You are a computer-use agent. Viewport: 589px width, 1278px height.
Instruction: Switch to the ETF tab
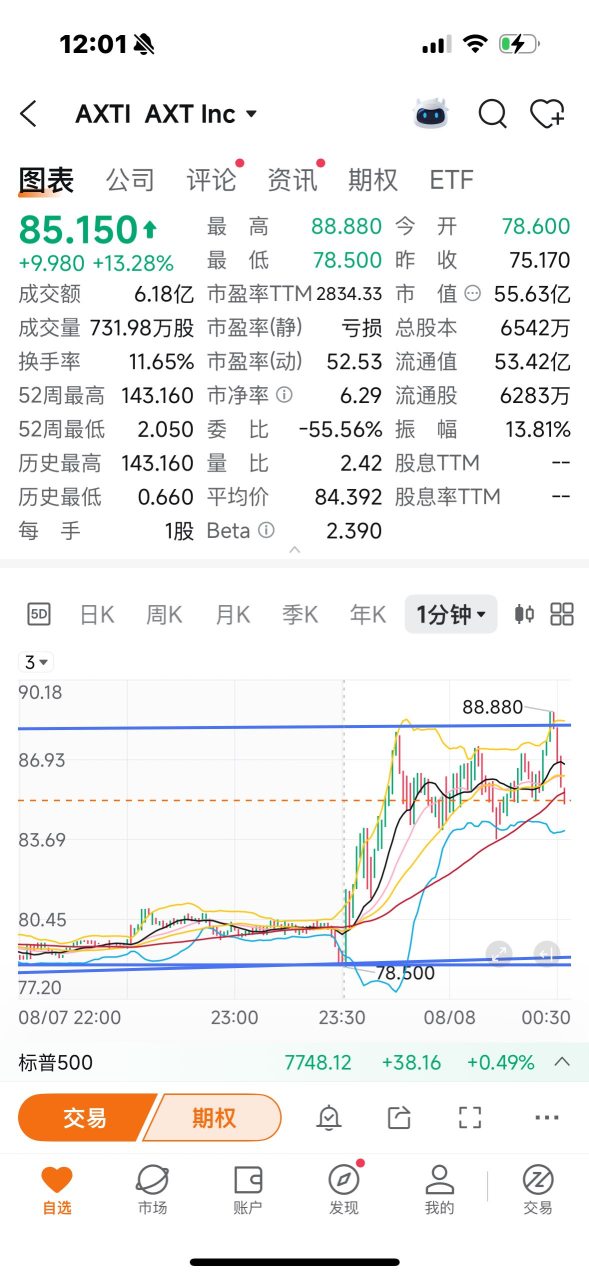pos(451,180)
